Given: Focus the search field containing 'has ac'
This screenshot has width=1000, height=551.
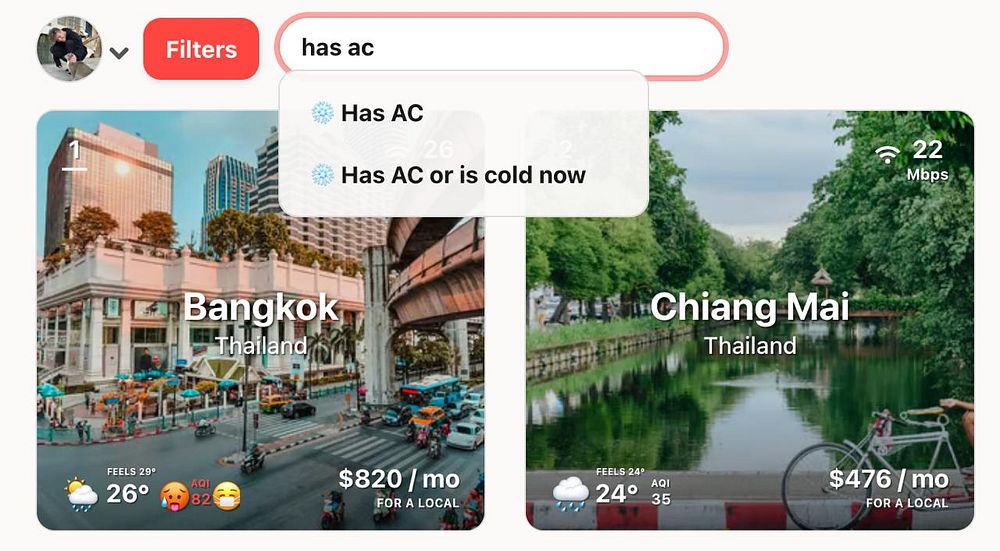Looking at the screenshot, I should pyautogui.click(x=500, y=47).
